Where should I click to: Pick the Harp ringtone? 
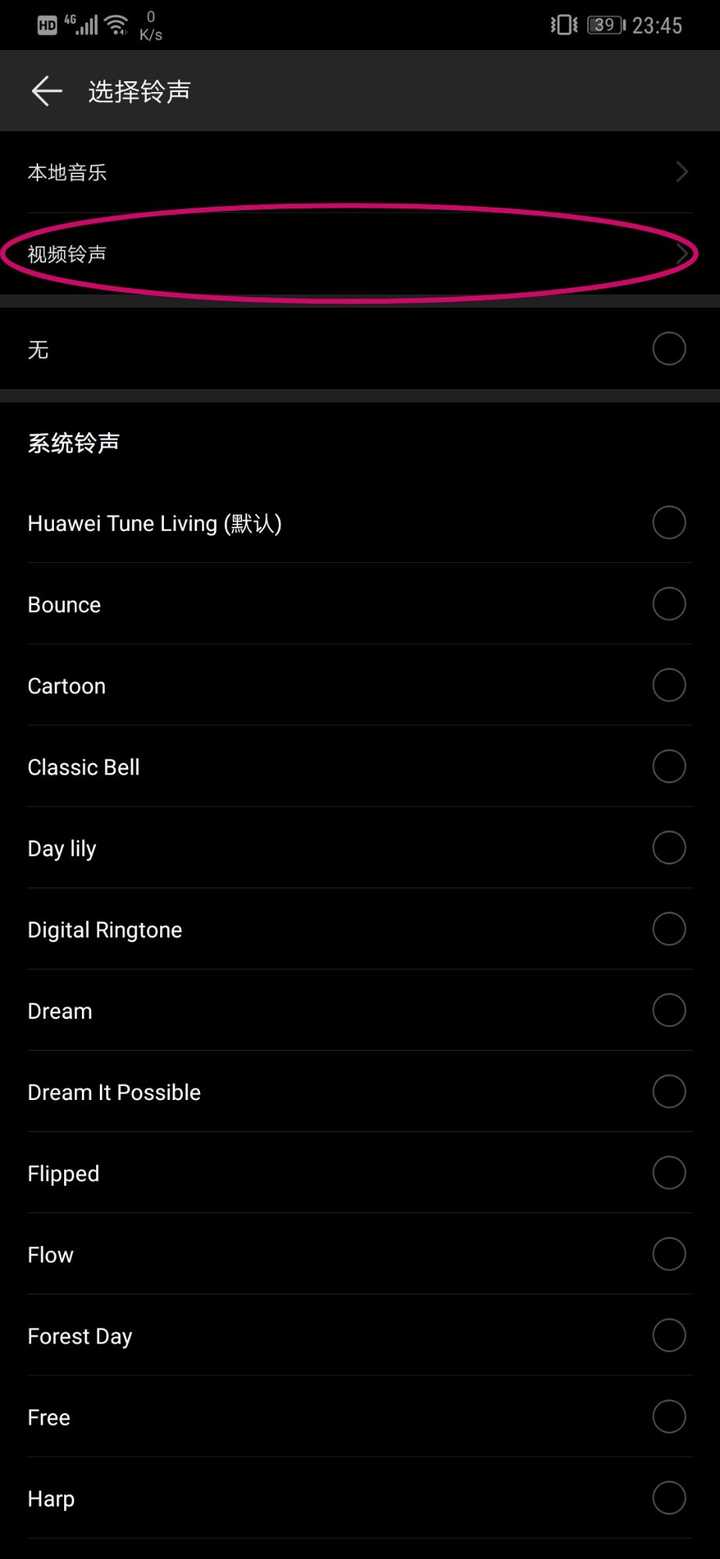point(668,1498)
